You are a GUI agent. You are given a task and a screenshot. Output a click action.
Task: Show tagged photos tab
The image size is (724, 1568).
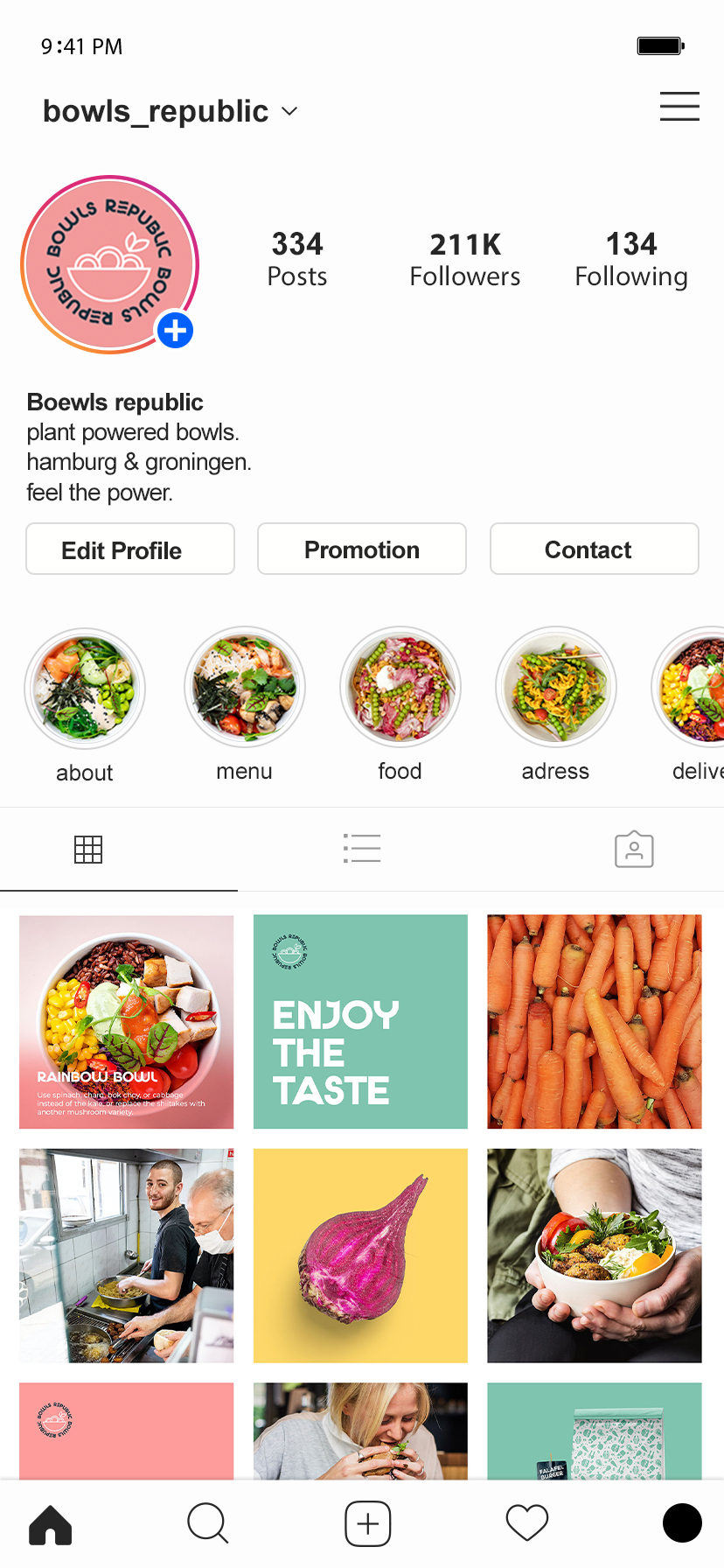coord(634,849)
